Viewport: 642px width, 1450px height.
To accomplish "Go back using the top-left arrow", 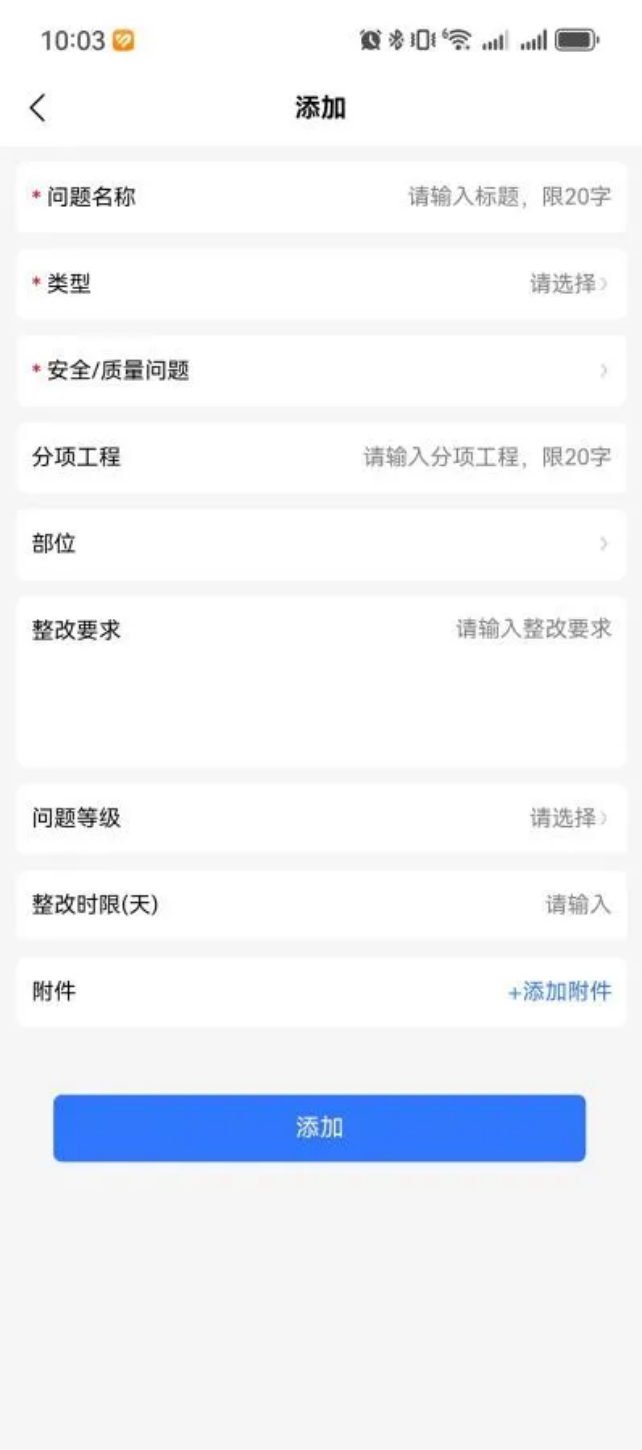I will click(x=38, y=108).
